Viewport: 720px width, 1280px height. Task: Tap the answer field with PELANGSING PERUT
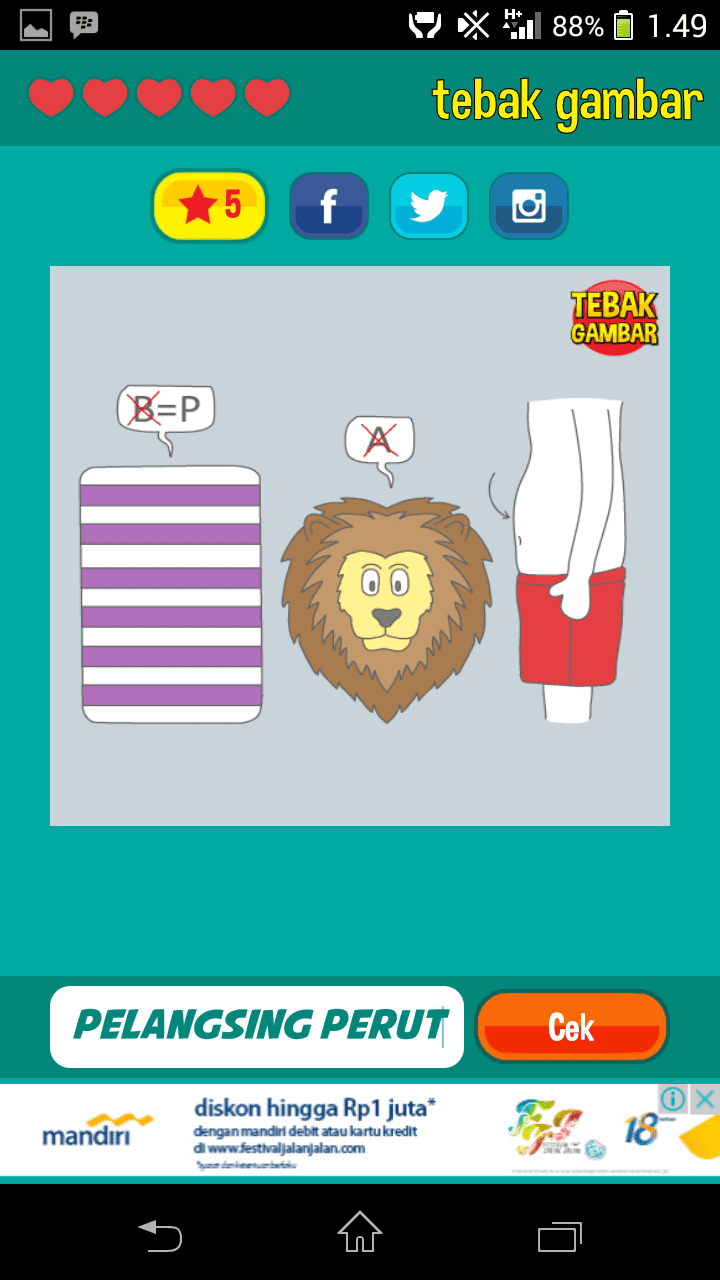[257, 1026]
